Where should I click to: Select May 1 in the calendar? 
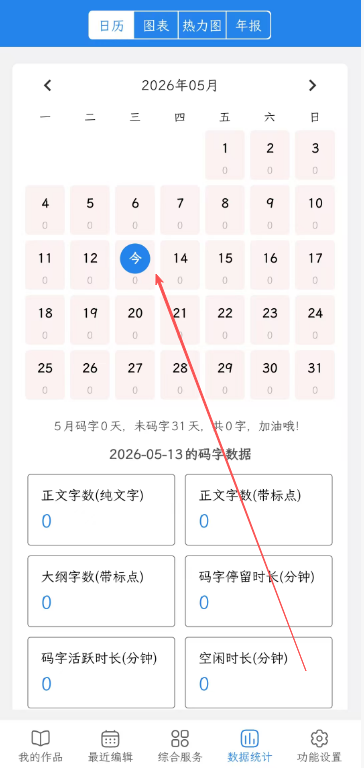tap(225, 155)
